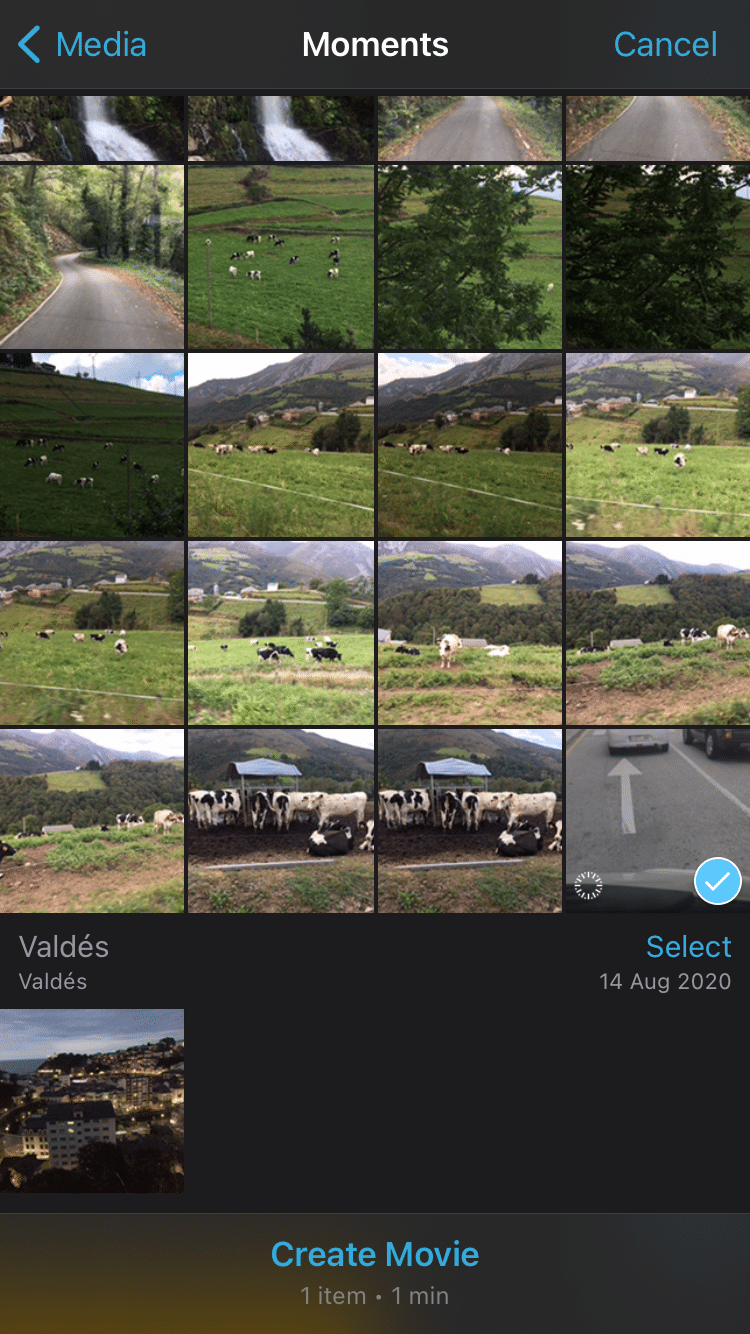The image size is (750, 1334).
Task: Select the single white cow thumbnail
Action: click(x=468, y=632)
